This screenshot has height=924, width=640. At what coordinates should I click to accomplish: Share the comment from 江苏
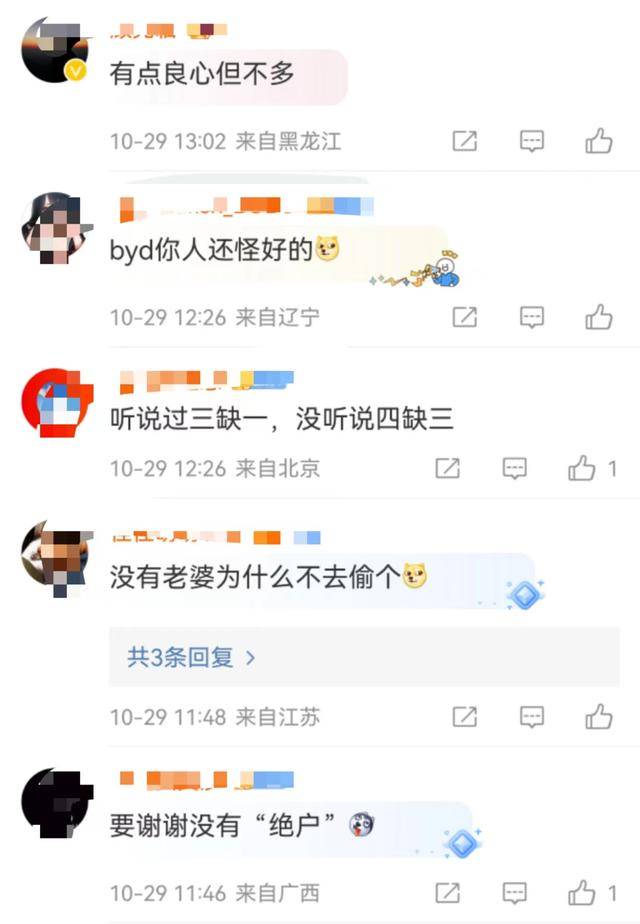(465, 716)
